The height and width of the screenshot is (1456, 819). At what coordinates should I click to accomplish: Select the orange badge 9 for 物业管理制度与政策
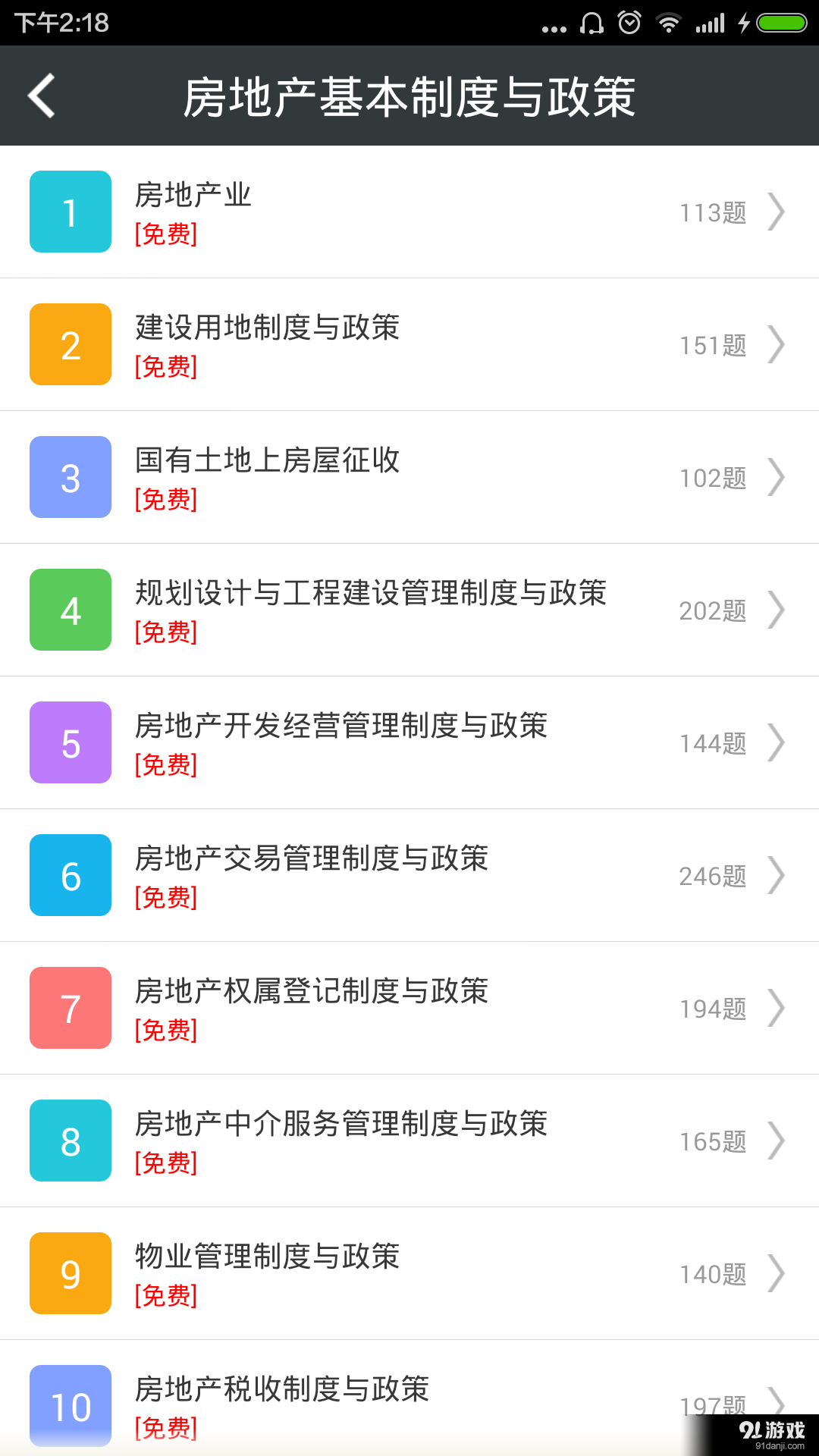(70, 1273)
